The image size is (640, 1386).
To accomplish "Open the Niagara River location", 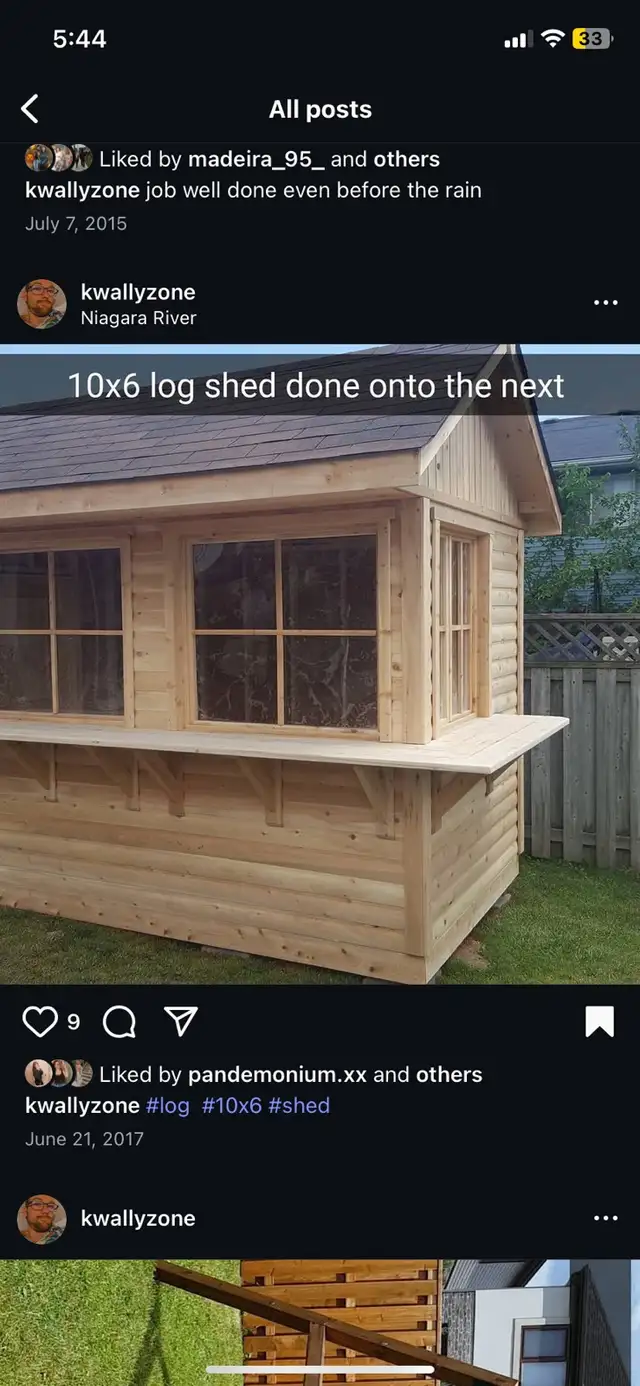I will [x=138, y=318].
